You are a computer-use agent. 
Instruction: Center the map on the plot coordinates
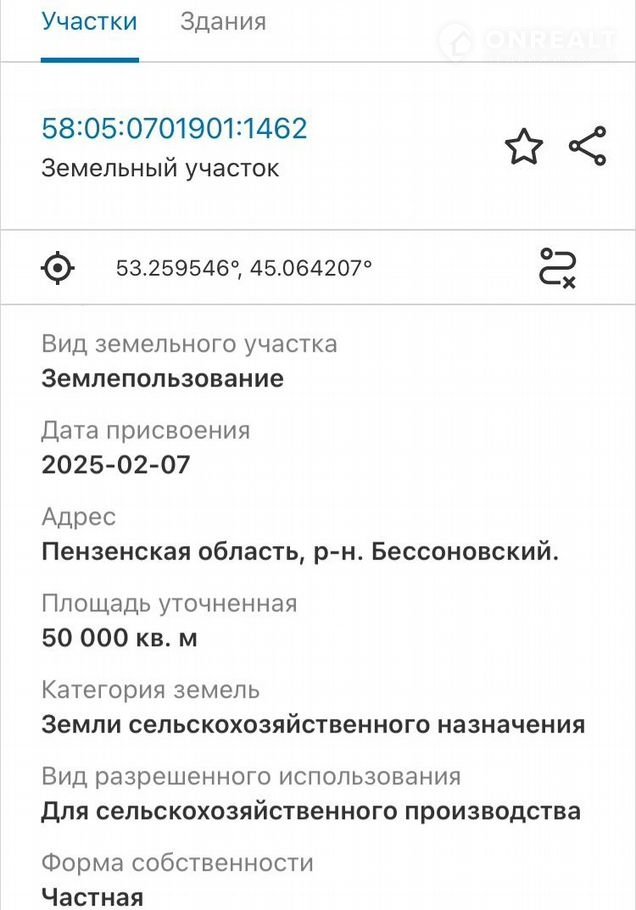point(58,268)
